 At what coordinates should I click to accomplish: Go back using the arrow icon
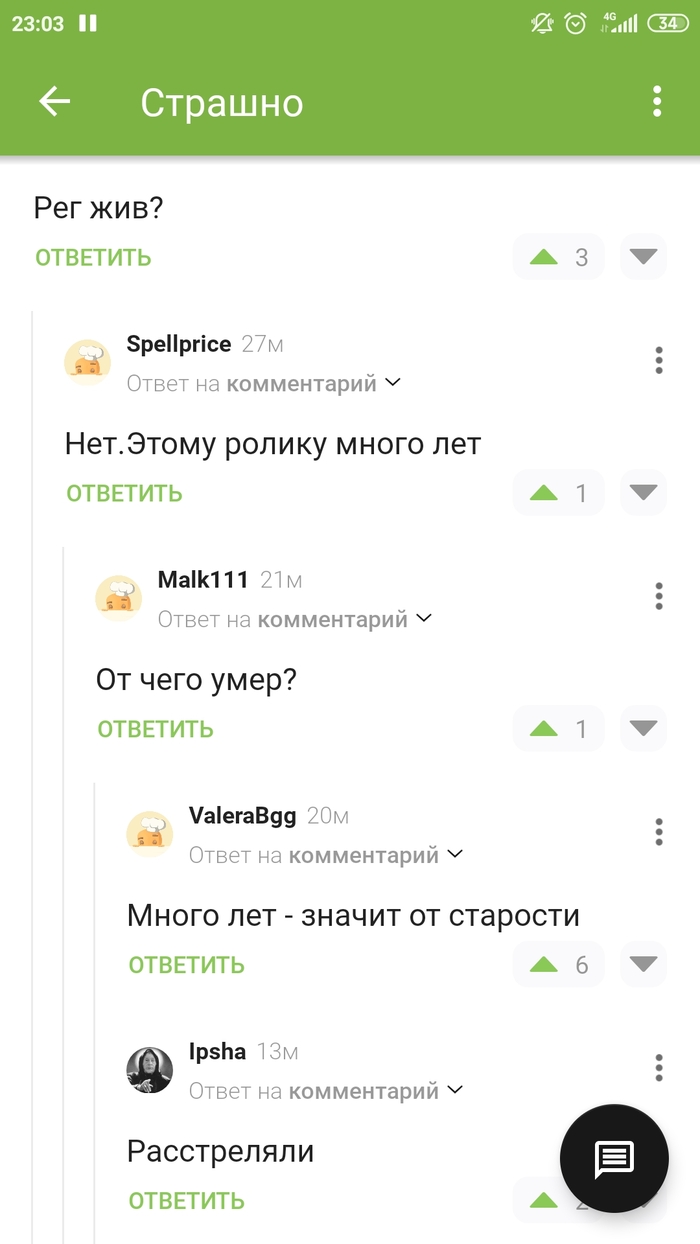[55, 101]
